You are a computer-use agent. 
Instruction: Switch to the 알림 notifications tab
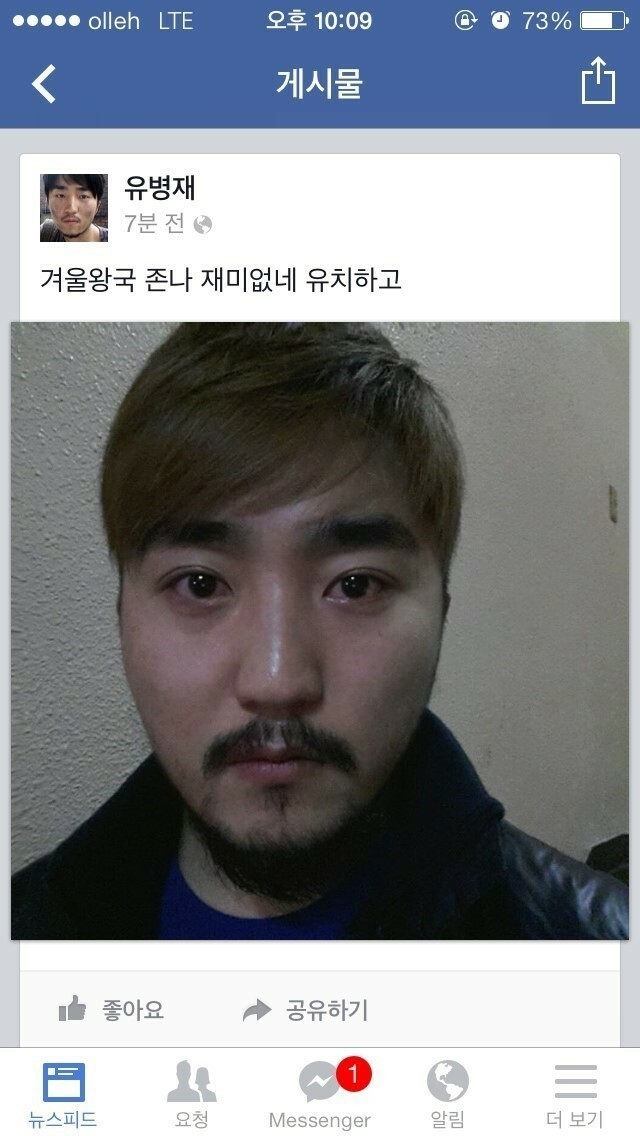(x=448, y=1094)
